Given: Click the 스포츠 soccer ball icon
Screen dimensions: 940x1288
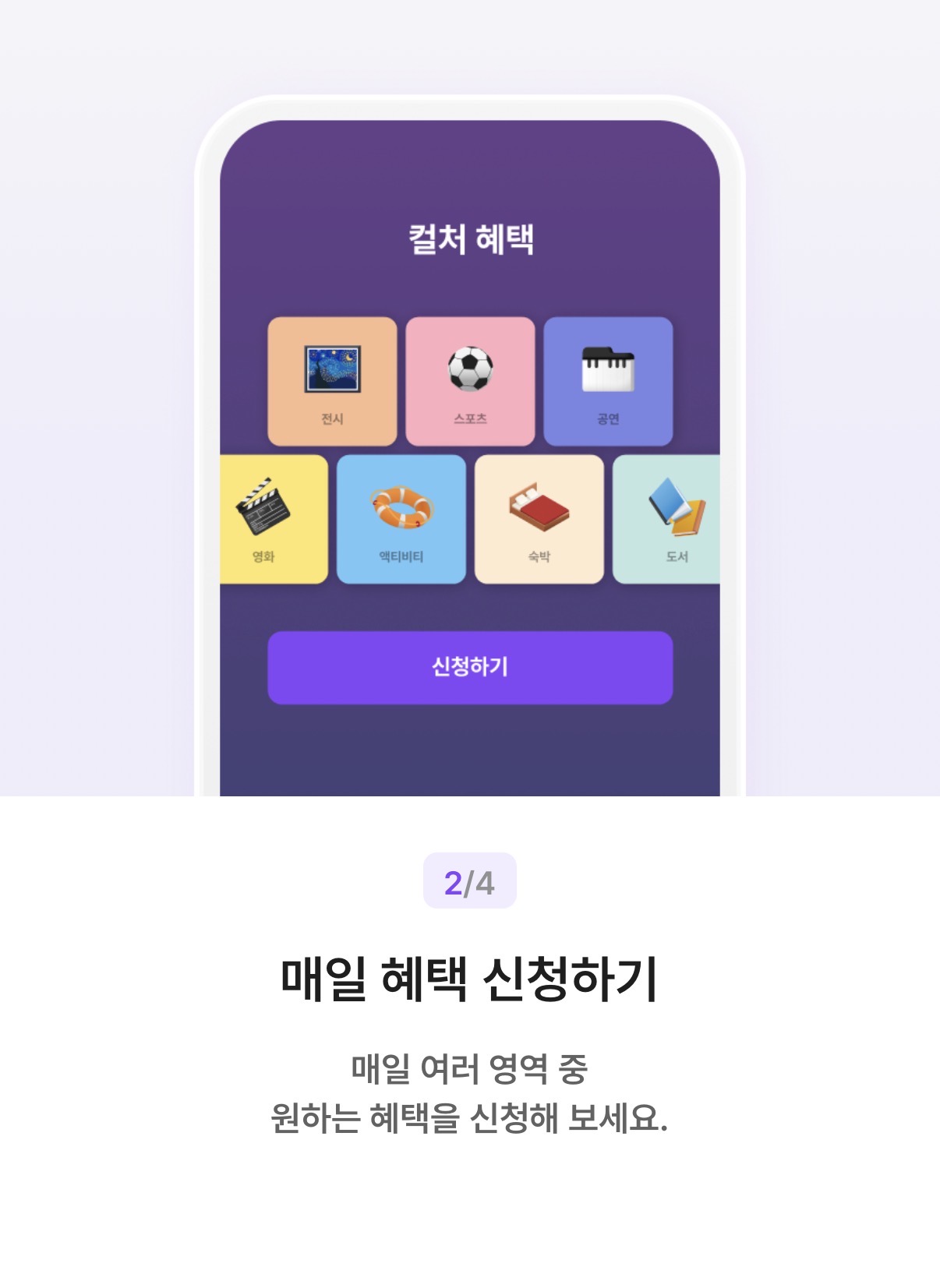Looking at the screenshot, I should coord(470,366).
